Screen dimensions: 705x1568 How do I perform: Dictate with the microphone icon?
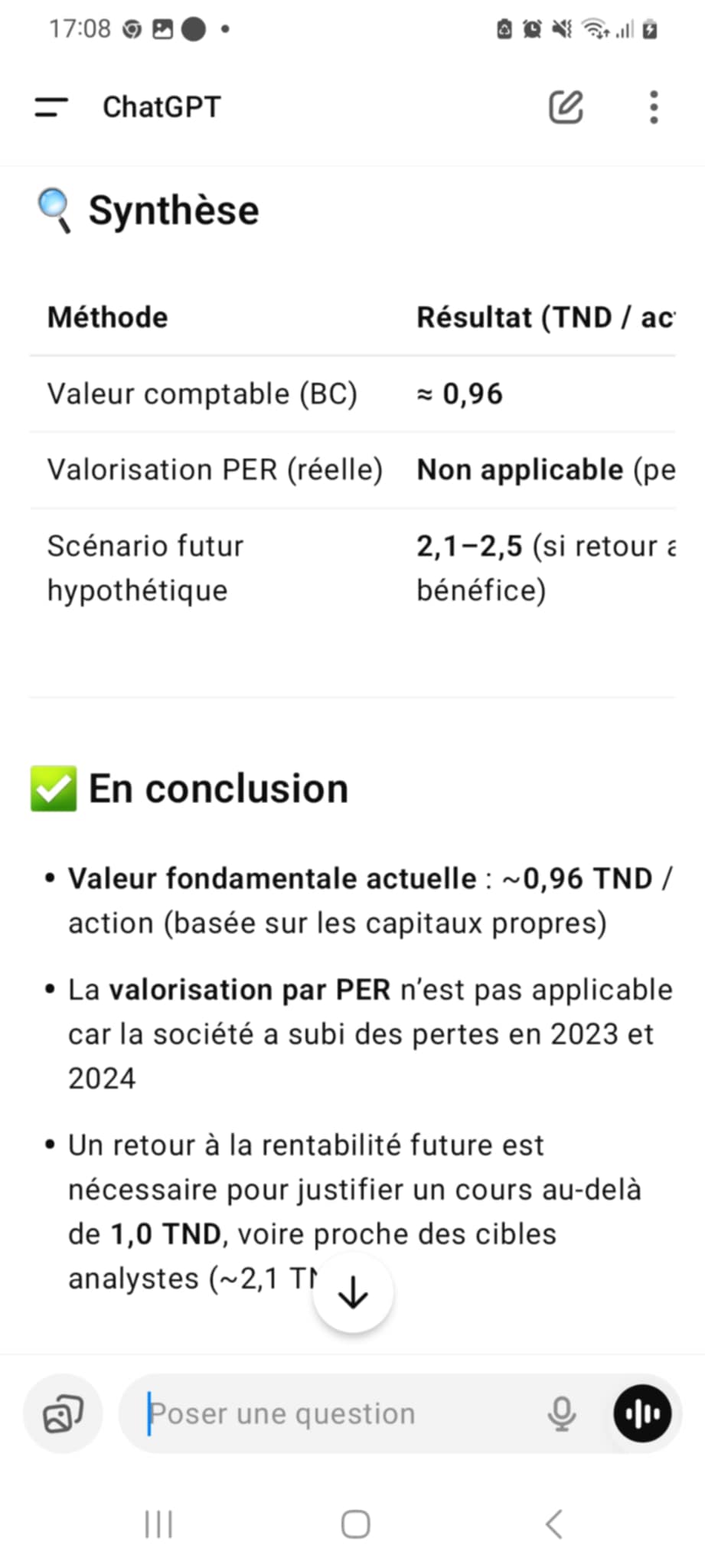562,1413
